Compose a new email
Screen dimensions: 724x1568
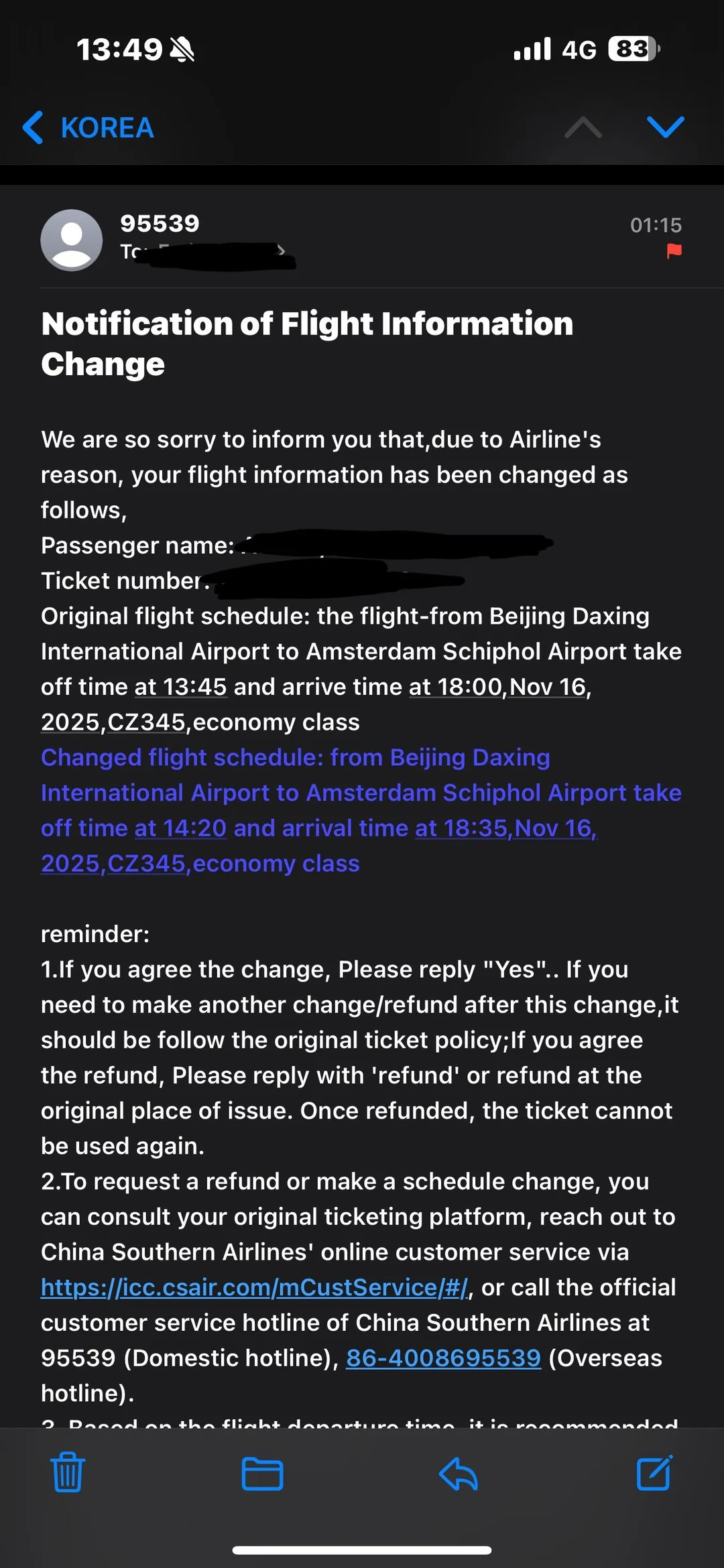coord(654,1473)
